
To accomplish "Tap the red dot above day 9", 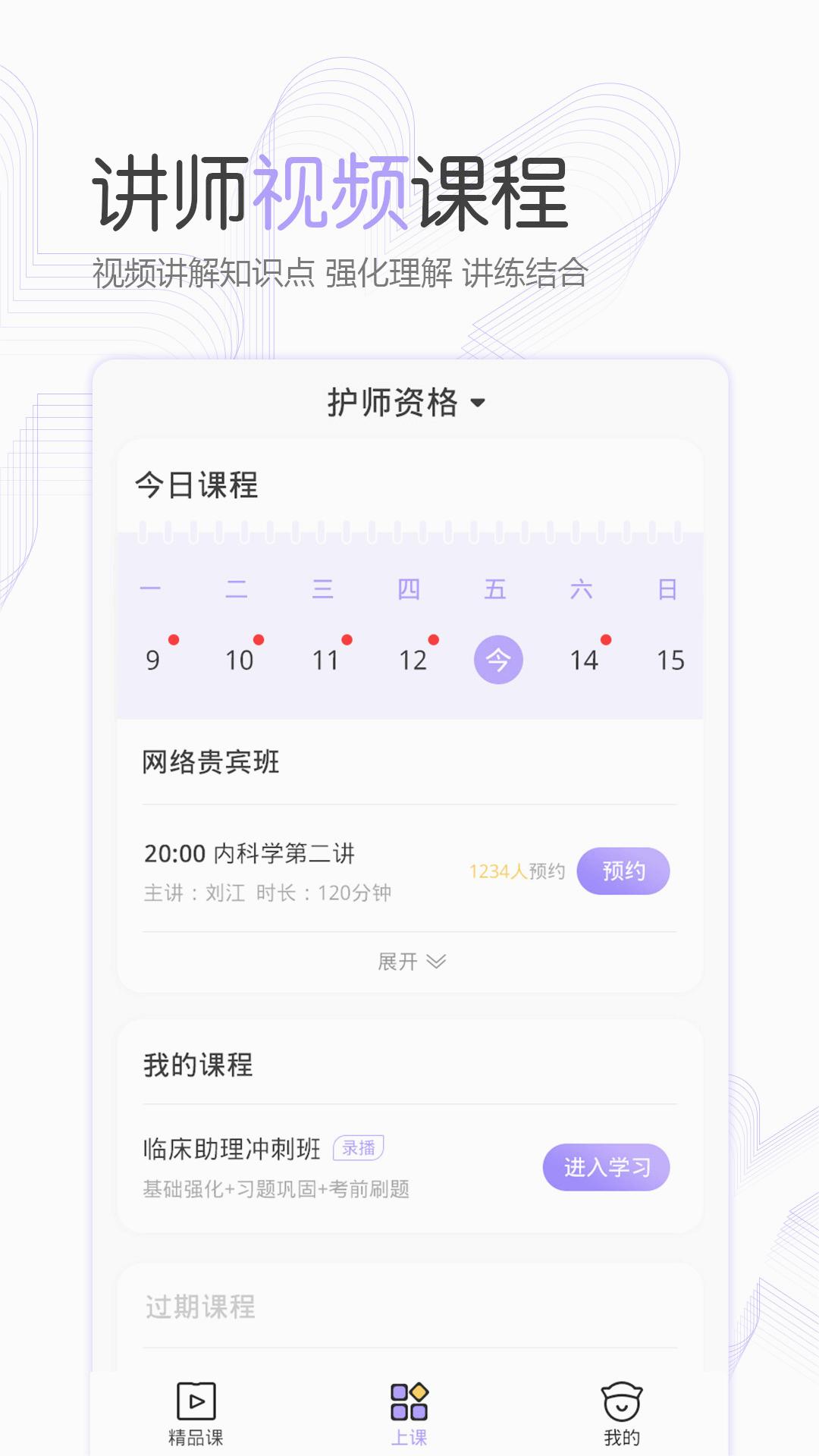I will (172, 639).
